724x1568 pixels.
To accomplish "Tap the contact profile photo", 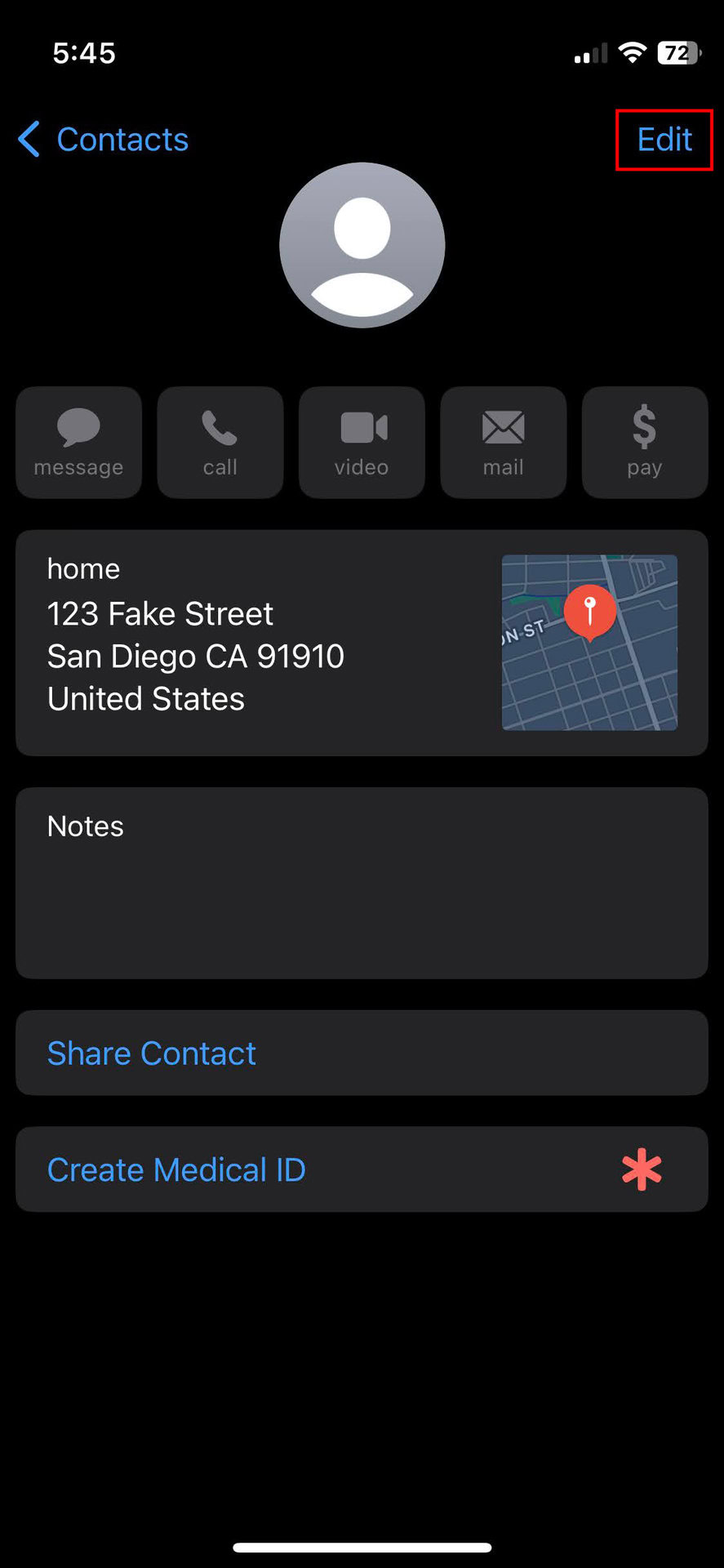I will (x=362, y=245).
